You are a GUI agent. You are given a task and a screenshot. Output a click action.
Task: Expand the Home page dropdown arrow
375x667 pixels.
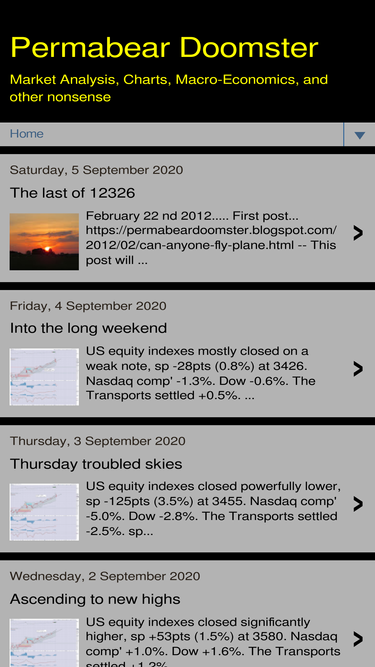tap(359, 135)
